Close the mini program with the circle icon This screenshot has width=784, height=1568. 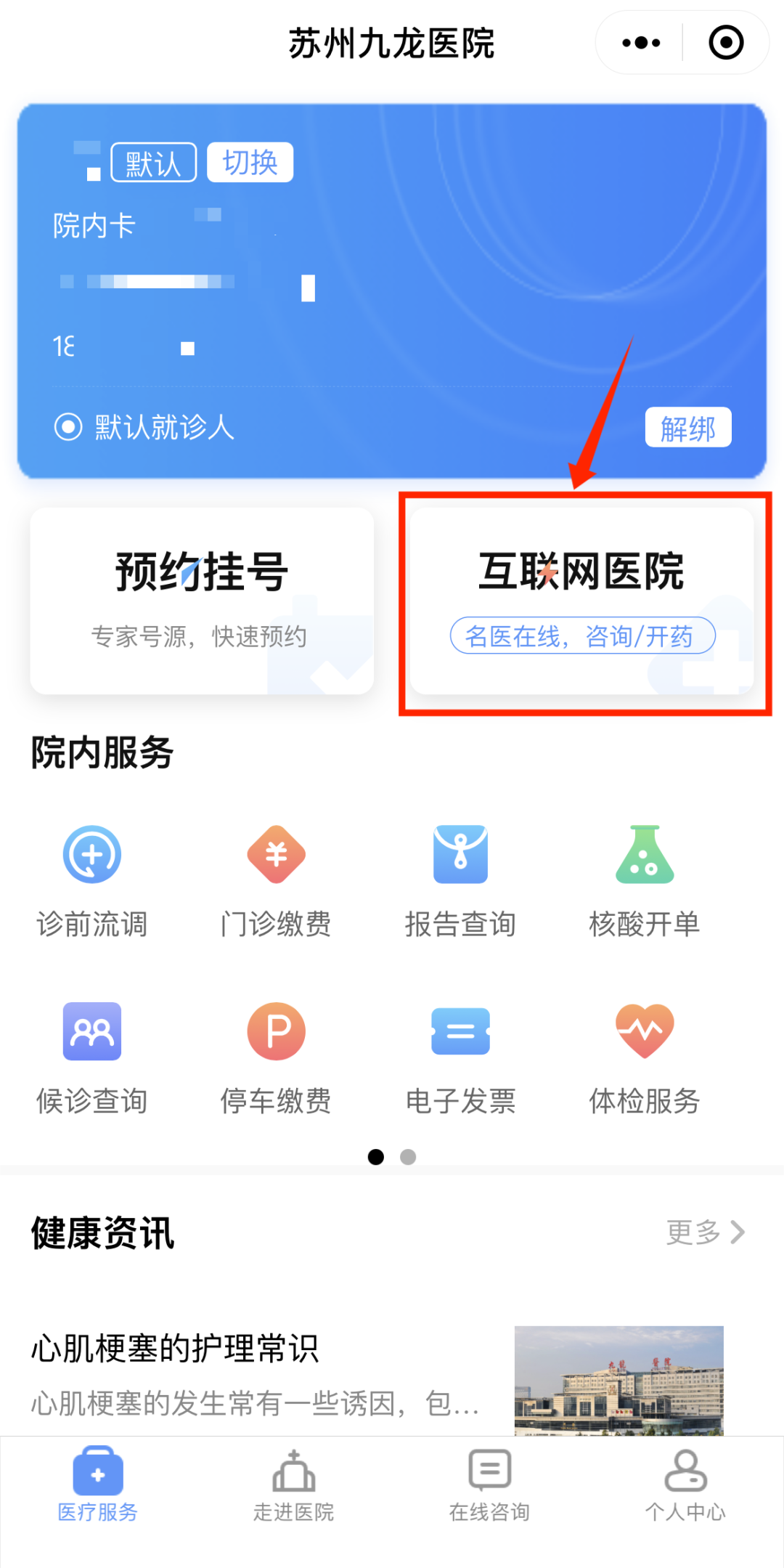coord(725,43)
